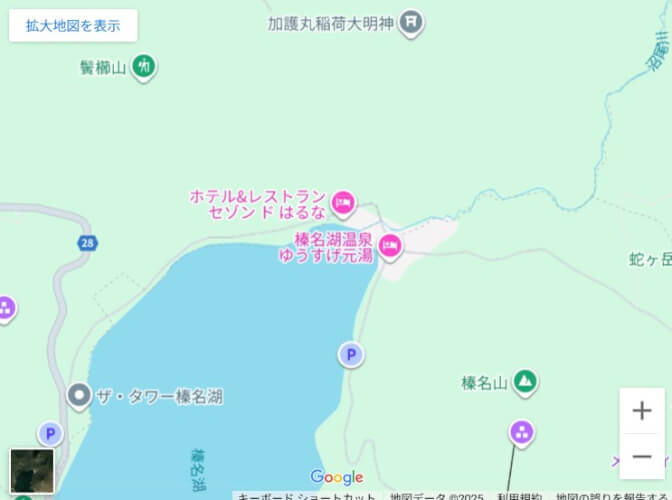Zoom out on the map
Viewport: 672px width, 500px height.
click(641, 457)
